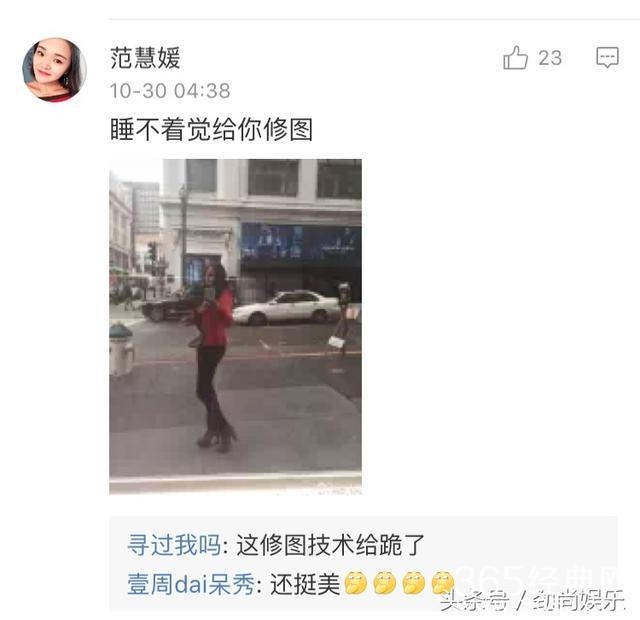Open the attached street photo
This screenshot has width=640, height=620.
(x=236, y=327)
